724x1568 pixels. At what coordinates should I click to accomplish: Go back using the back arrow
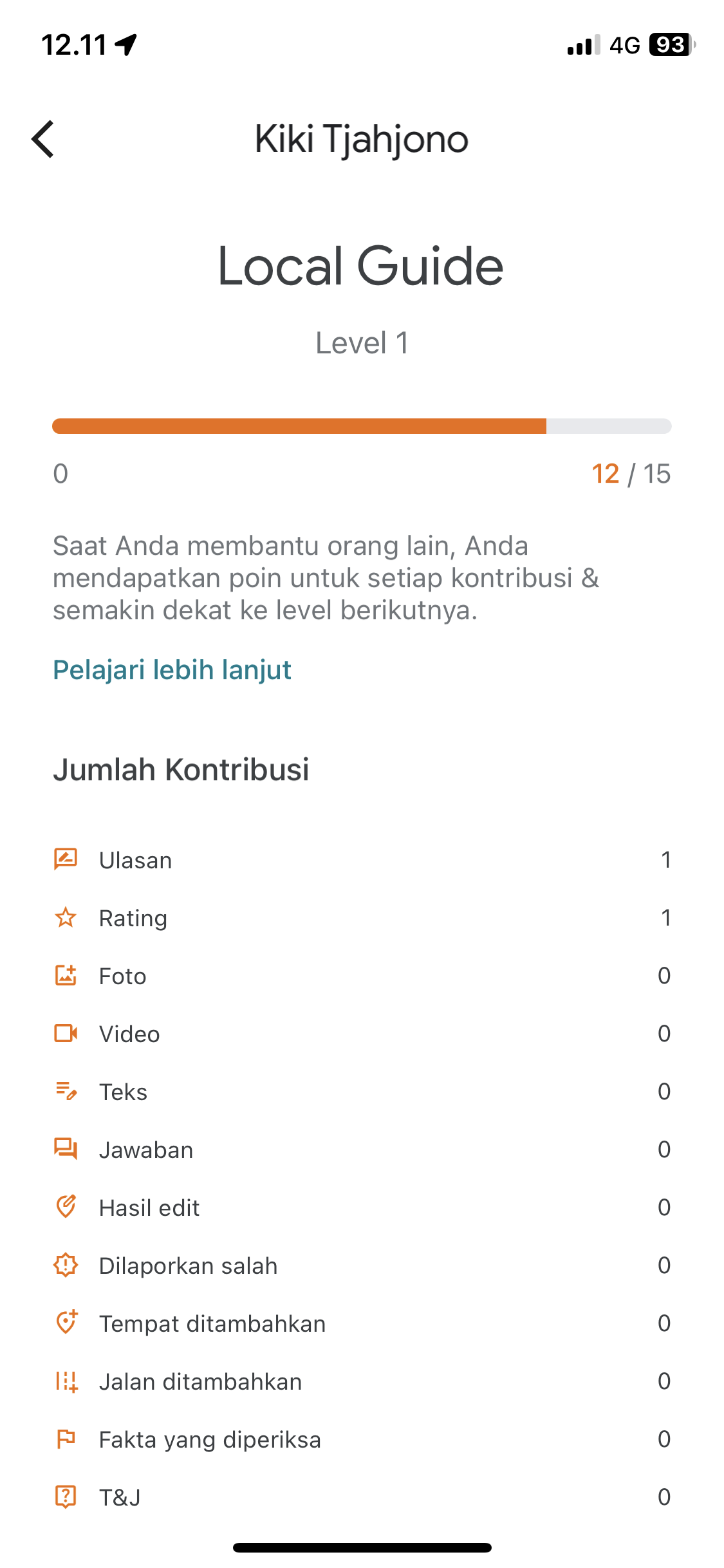coord(43,139)
